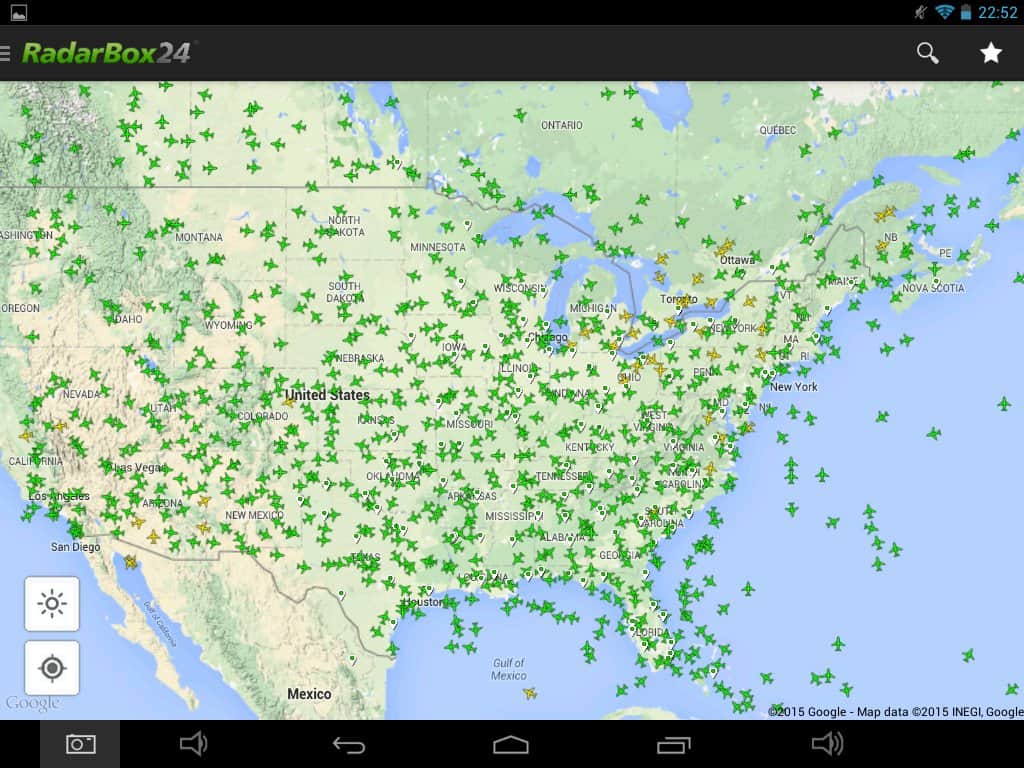1024x768 pixels.
Task: Show recent apps
Action: (673, 744)
